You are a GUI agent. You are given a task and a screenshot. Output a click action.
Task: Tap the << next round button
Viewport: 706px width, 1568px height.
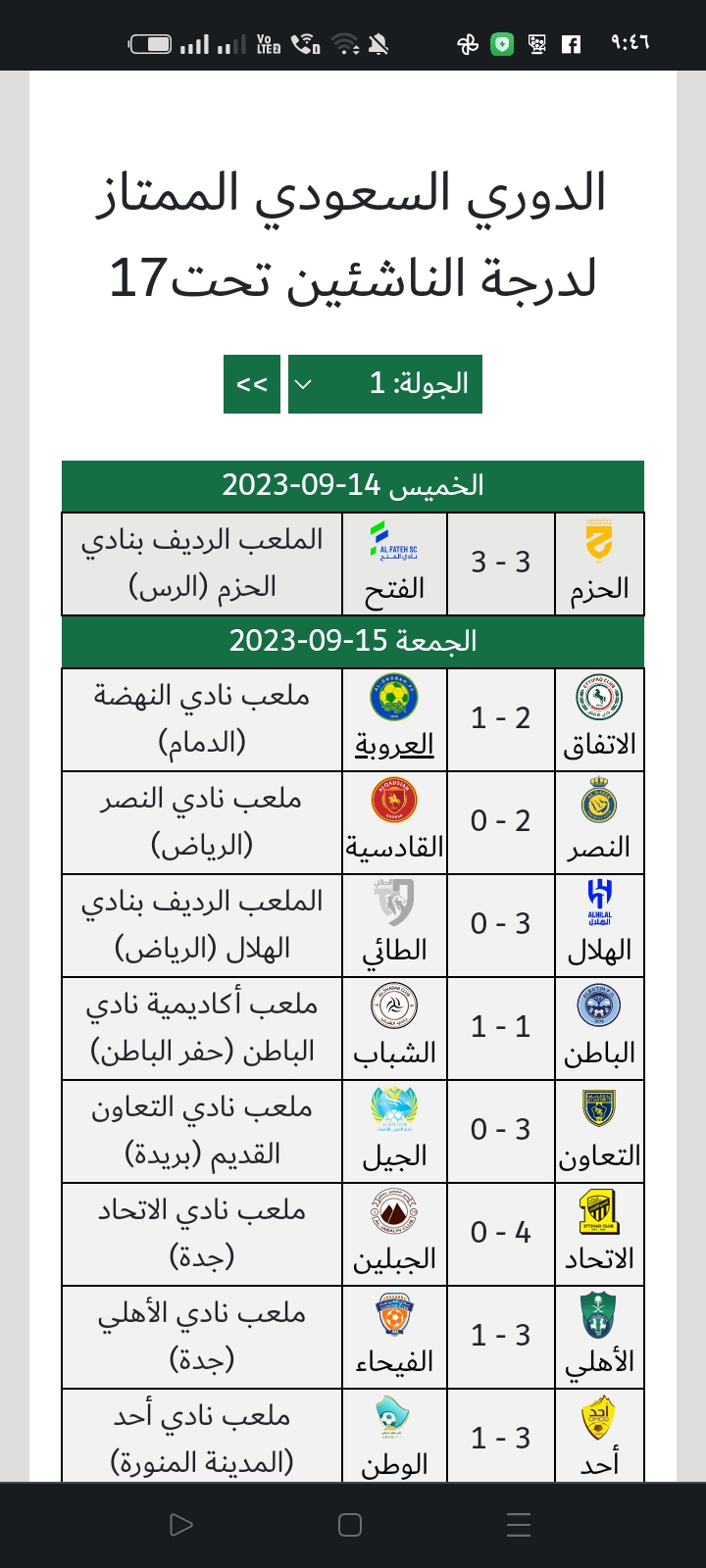252,384
